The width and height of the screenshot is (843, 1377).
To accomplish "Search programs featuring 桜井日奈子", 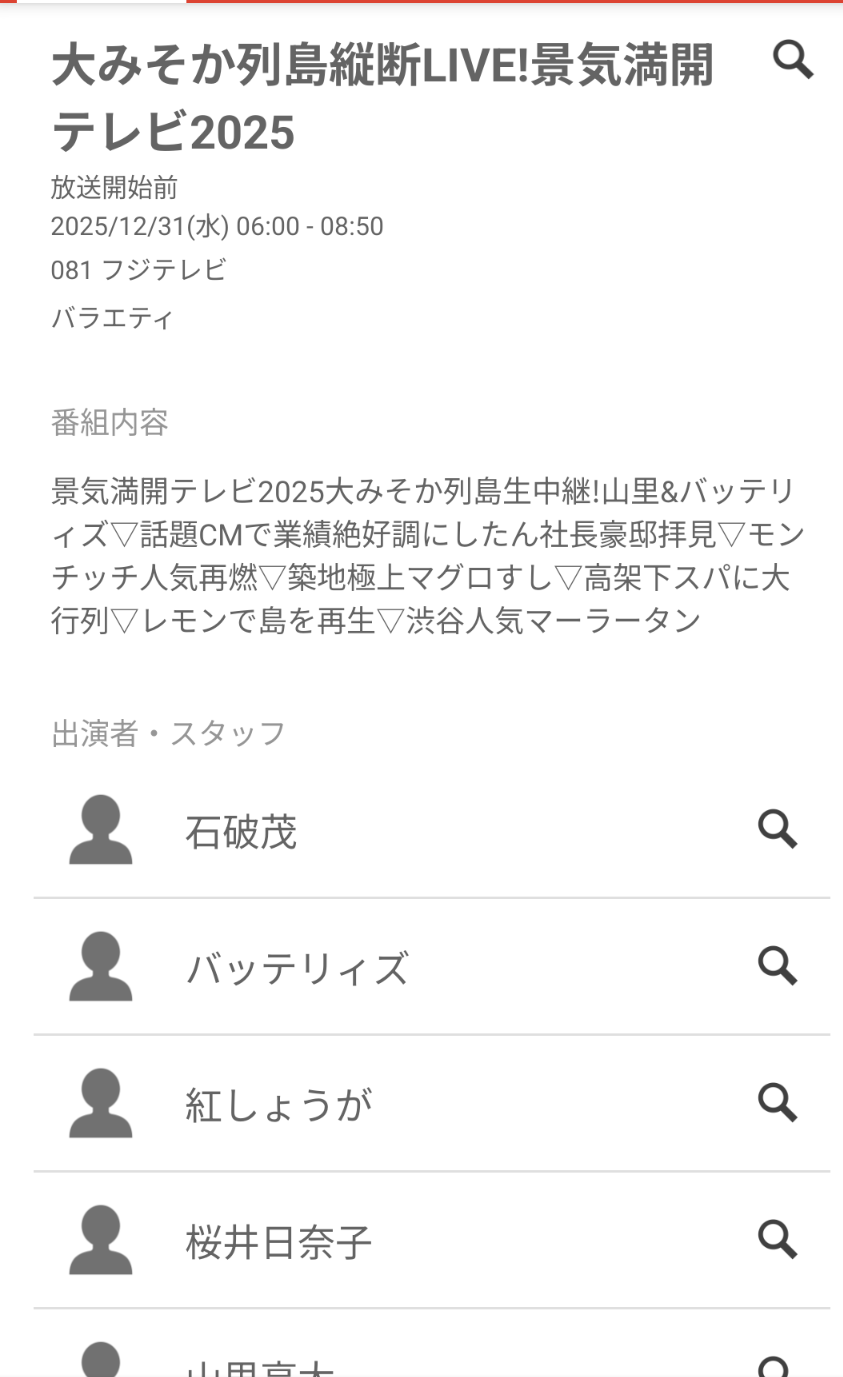I will coord(777,1239).
